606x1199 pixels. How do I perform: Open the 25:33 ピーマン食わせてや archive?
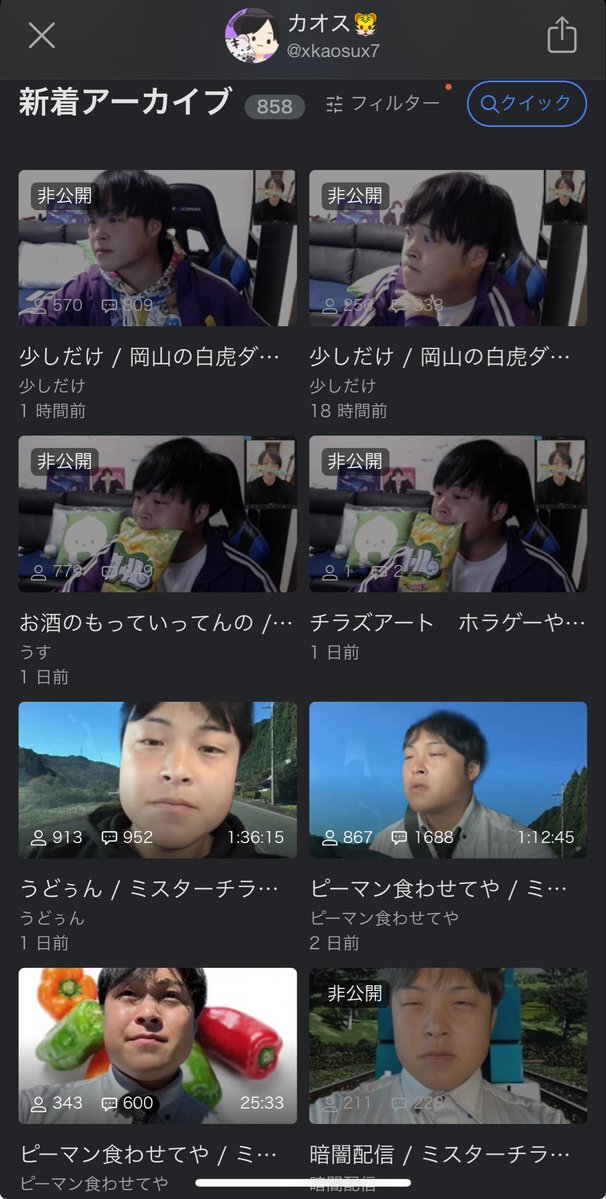(x=157, y=1046)
